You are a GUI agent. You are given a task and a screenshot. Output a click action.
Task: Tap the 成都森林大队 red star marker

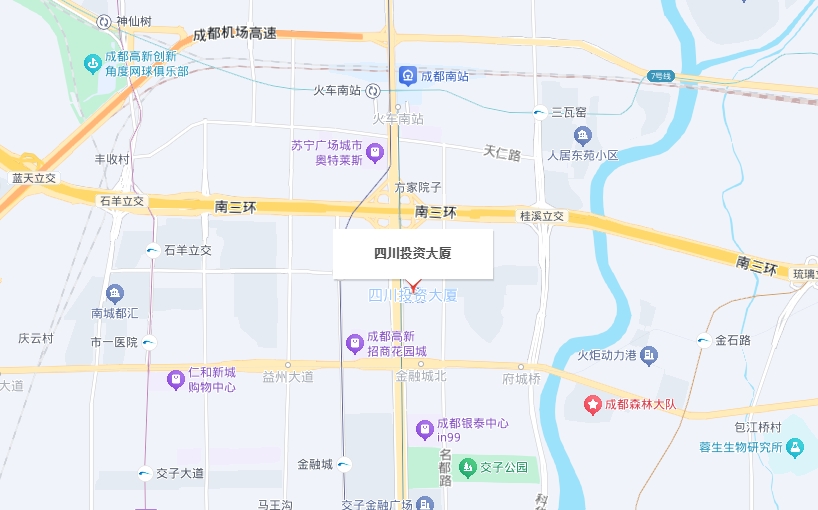pos(593,405)
